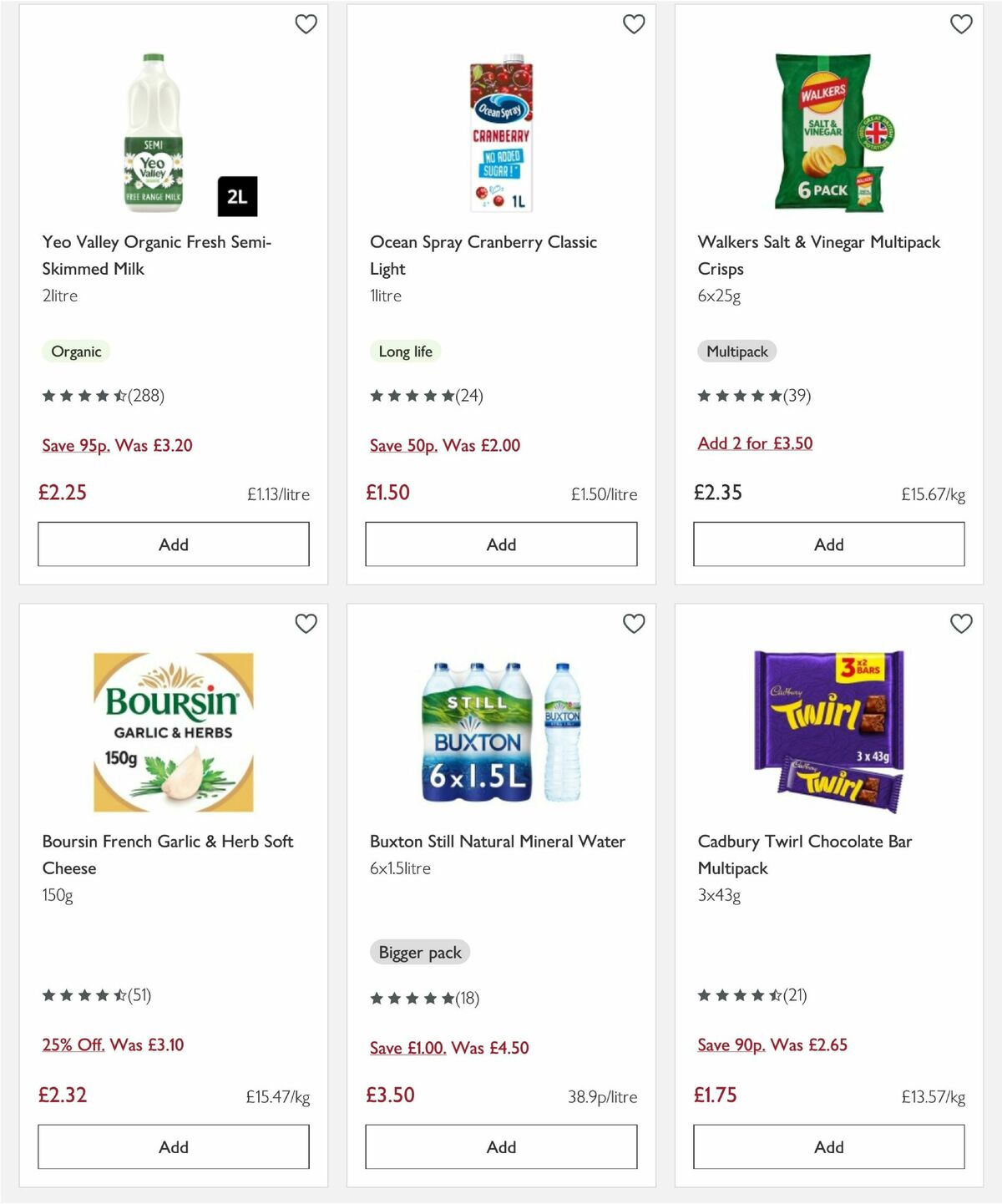Favourite Buxton Still Mineral Water
The height and width of the screenshot is (1204, 1002).
tap(634, 624)
